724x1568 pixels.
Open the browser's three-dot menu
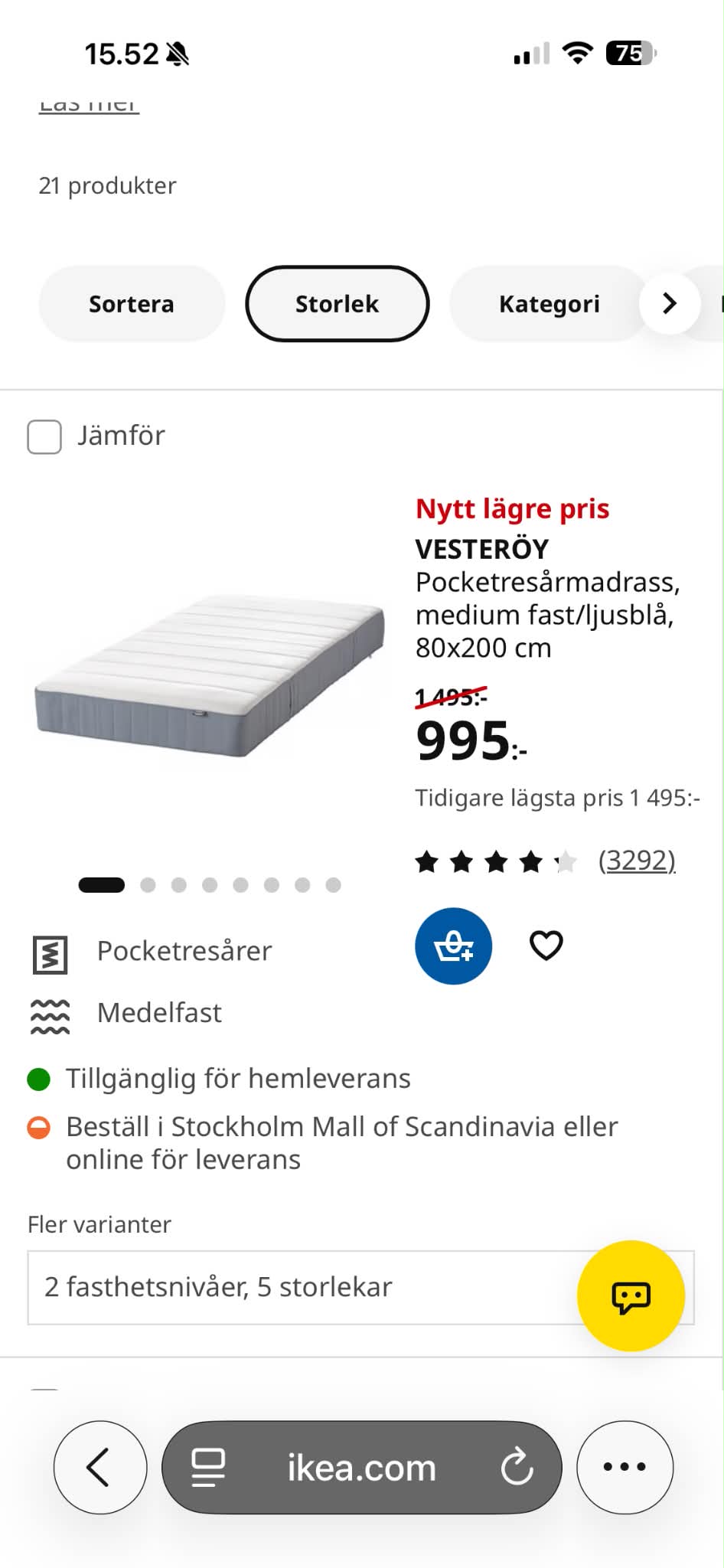pyautogui.click(x=625, y=1467)
